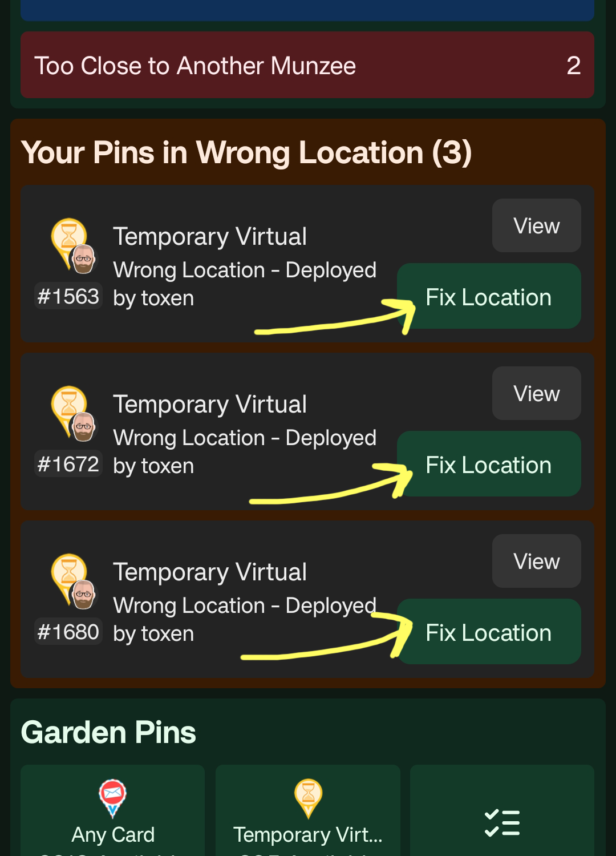616x856 pixels.
Task: View Temporary Virtual pin #1563
Action: pyautogui.click(x=536, y=226)
